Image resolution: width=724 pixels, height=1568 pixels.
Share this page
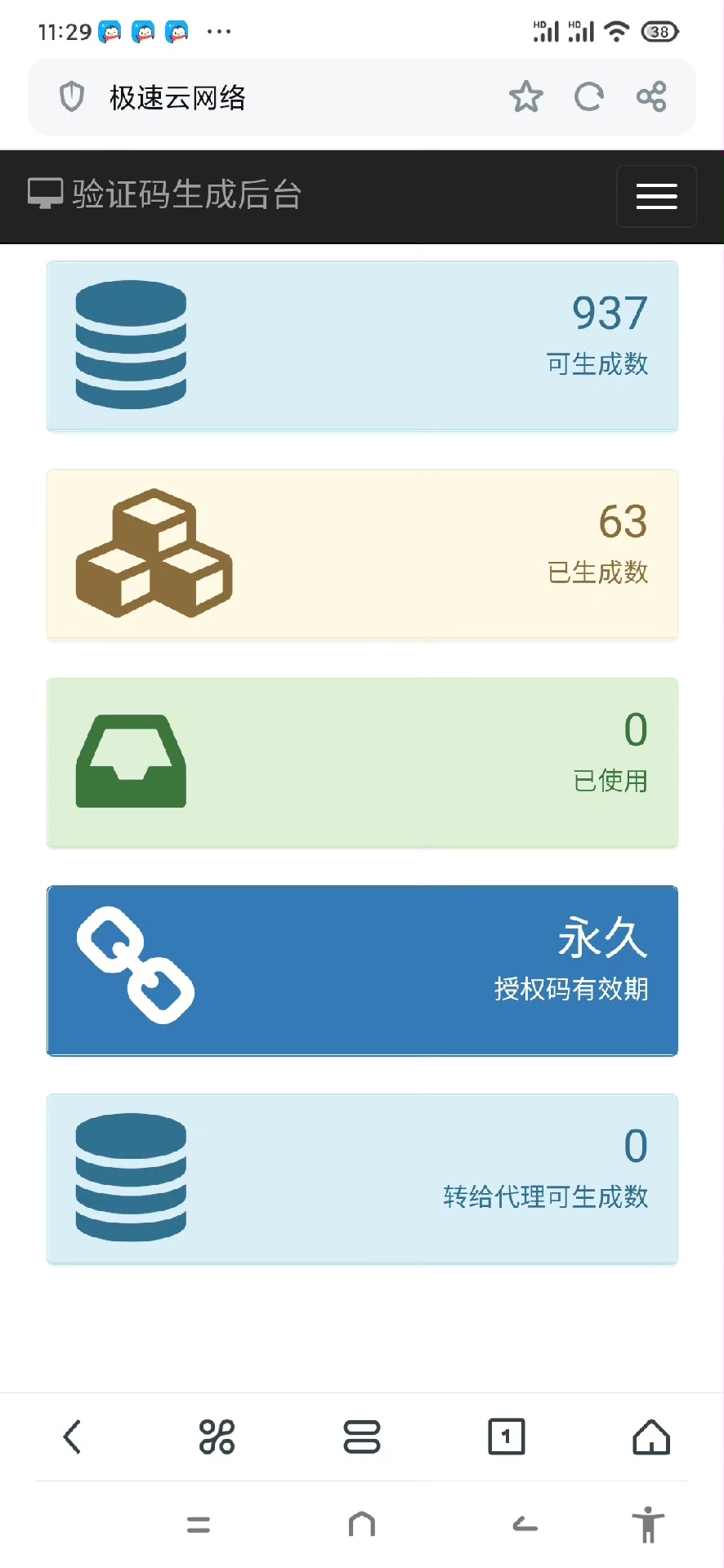coord(651,97)
